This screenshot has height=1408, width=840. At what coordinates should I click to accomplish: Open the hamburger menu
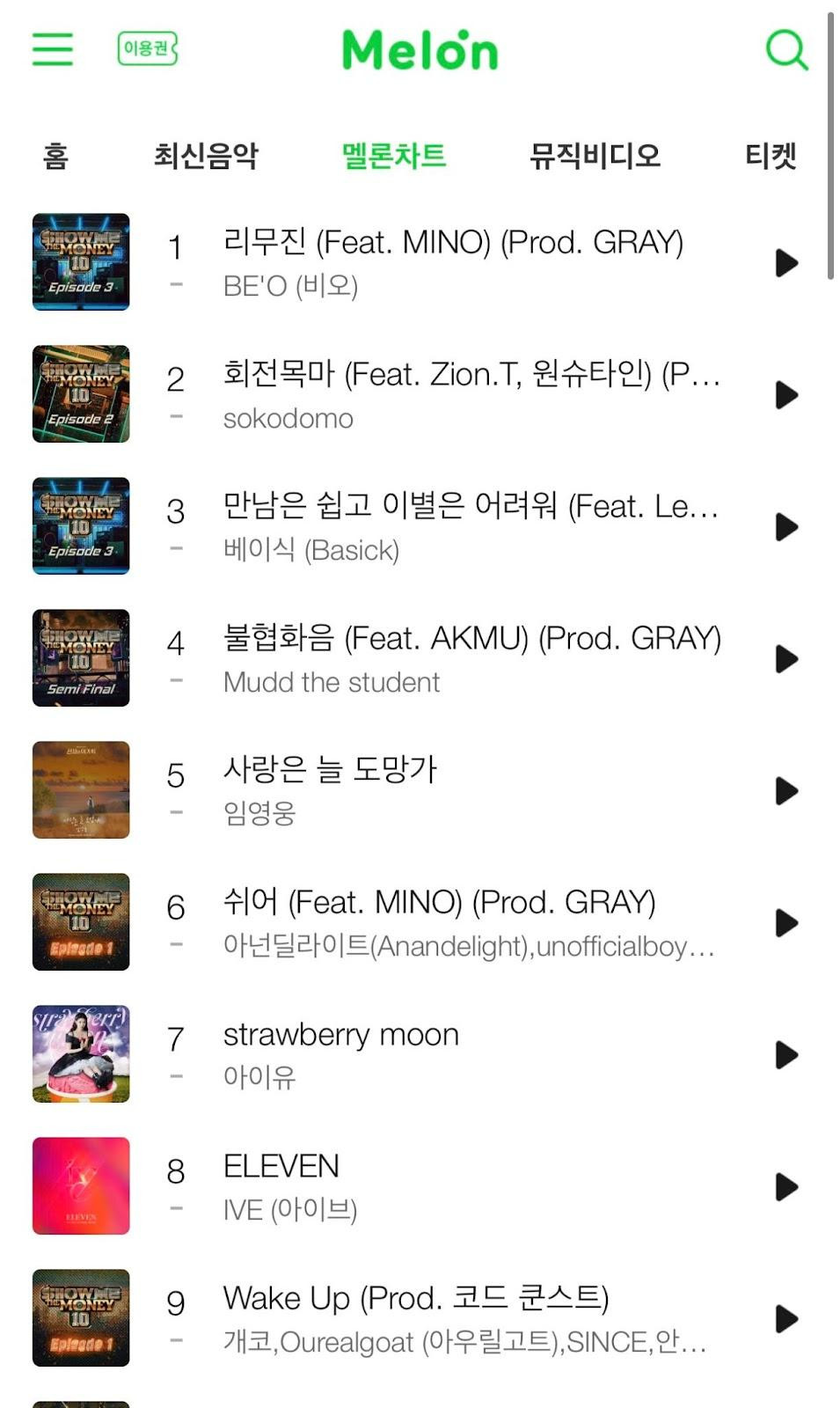point(52,49)
